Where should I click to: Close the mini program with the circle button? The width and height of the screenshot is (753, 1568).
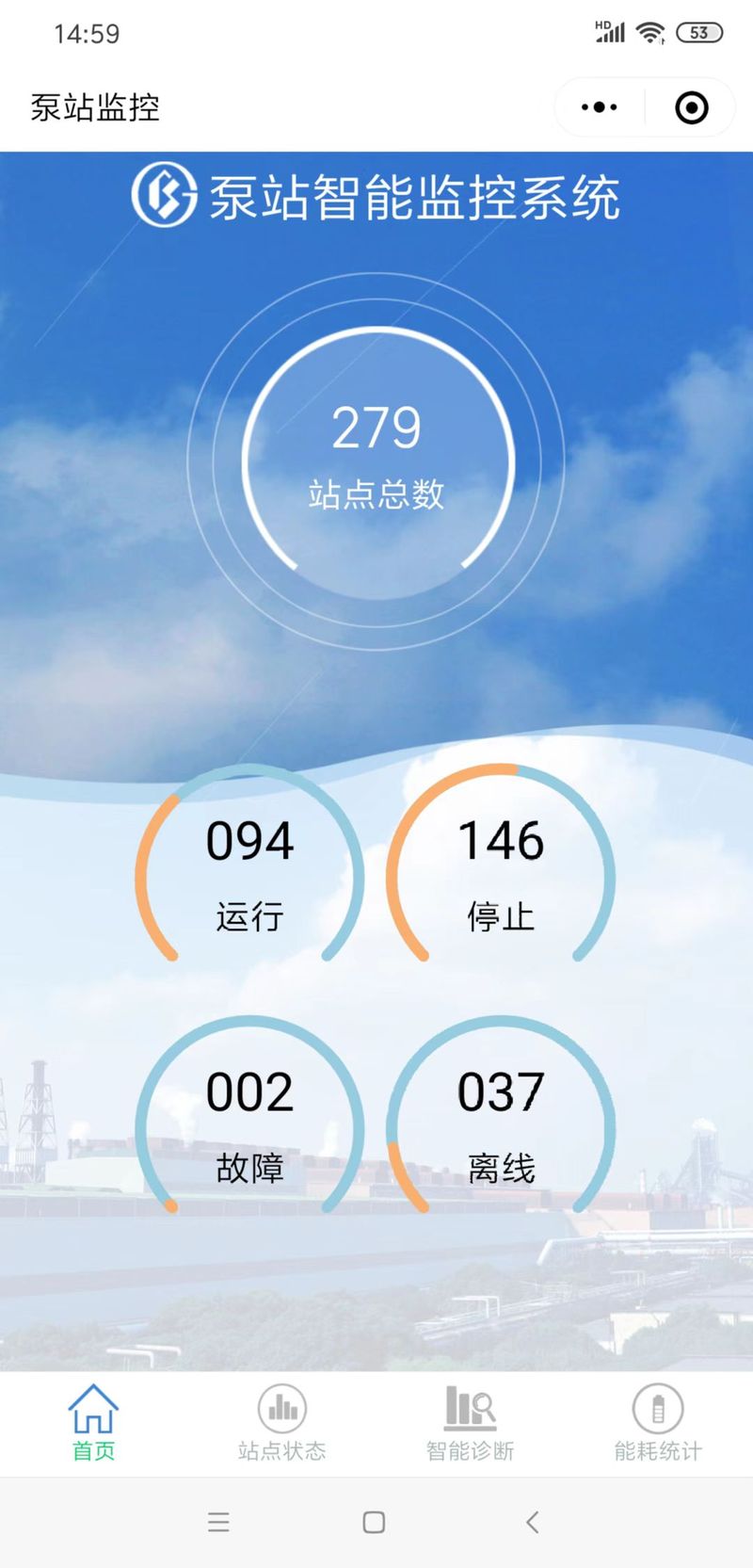pyautogui.click(x=692, y=107)
